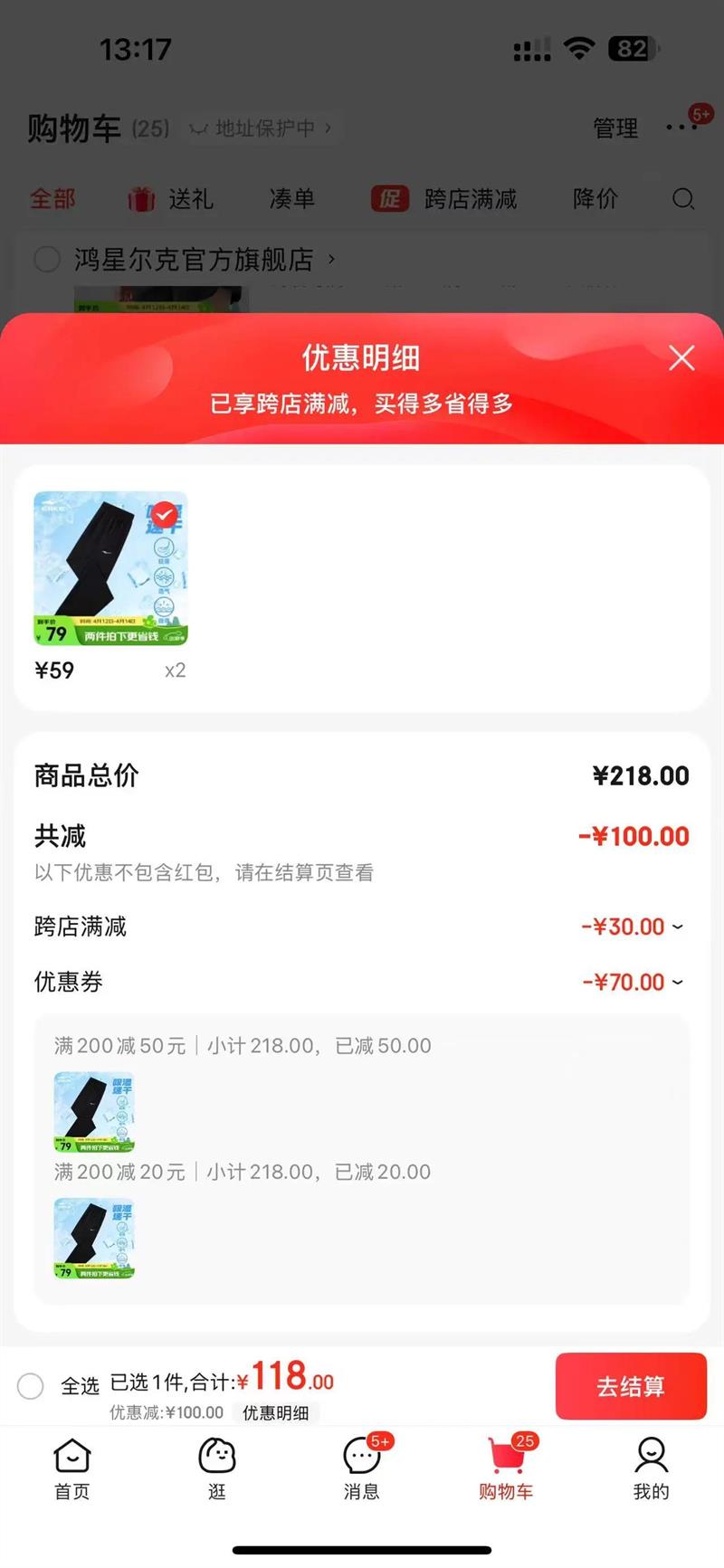Screen dimensions: 724x1568
Task: Open the selected ¥59 pants product tile
Action: pyautogui.click(x=110, y=568)
